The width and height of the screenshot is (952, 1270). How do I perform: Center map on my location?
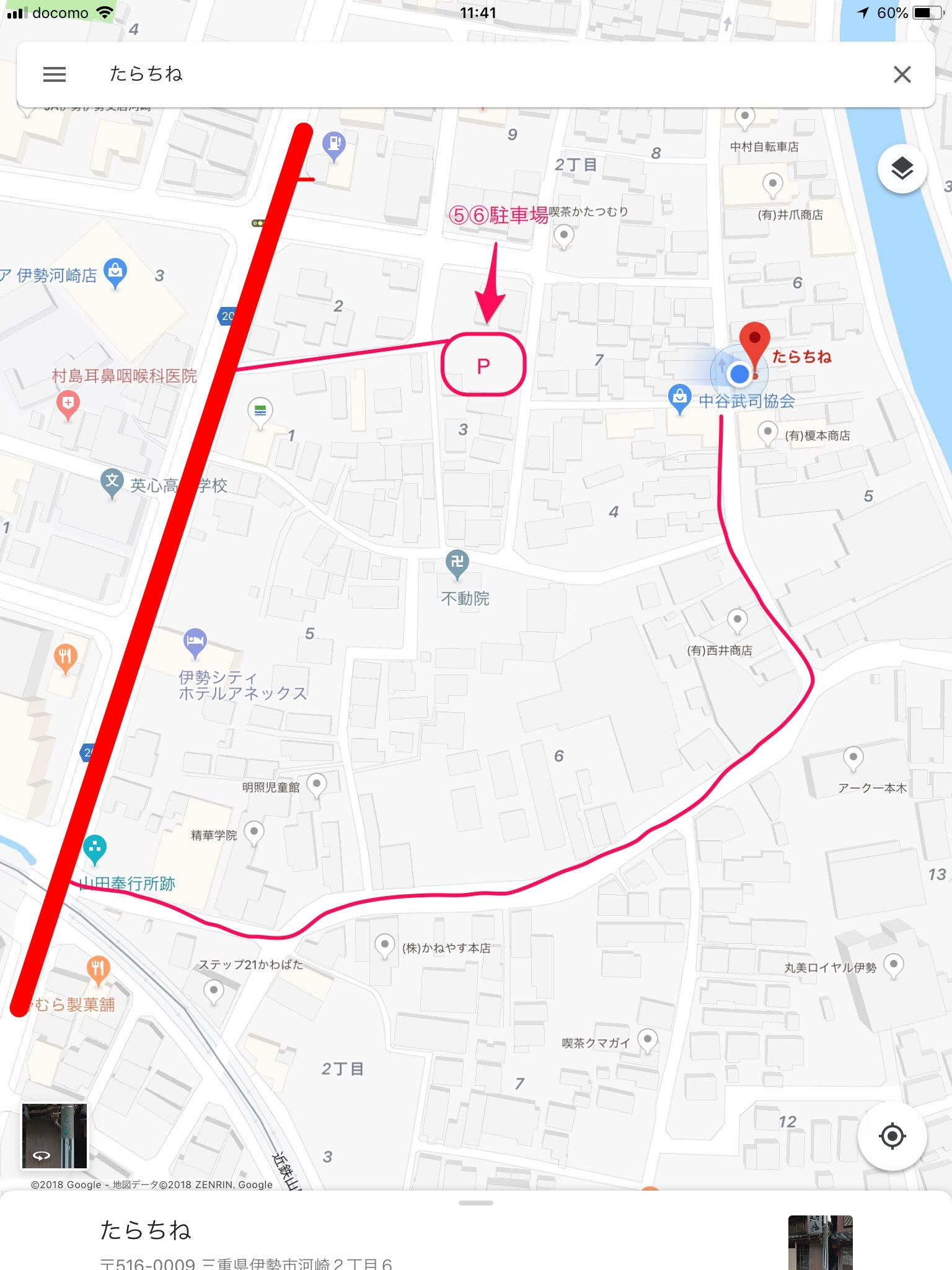[892, 1136]
